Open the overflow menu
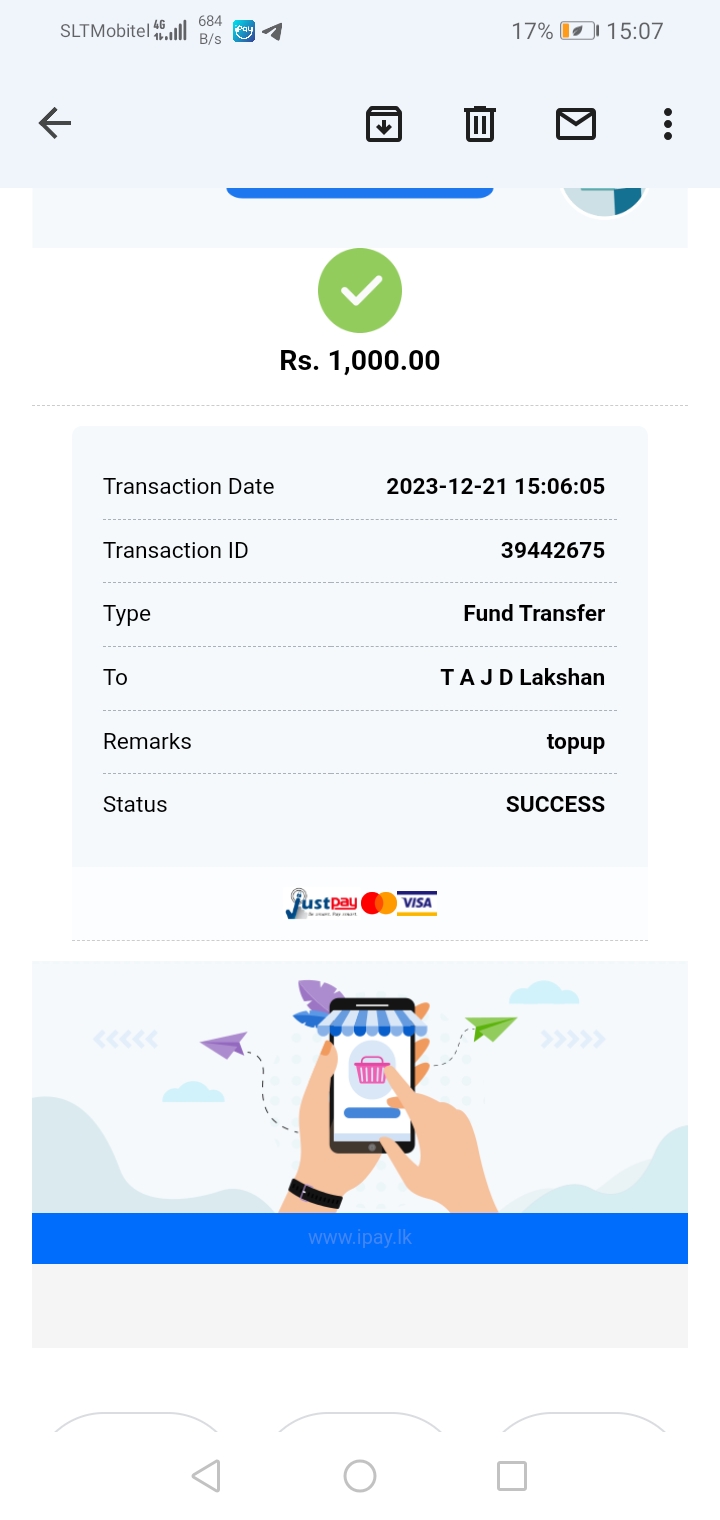 tap(667, 124)
